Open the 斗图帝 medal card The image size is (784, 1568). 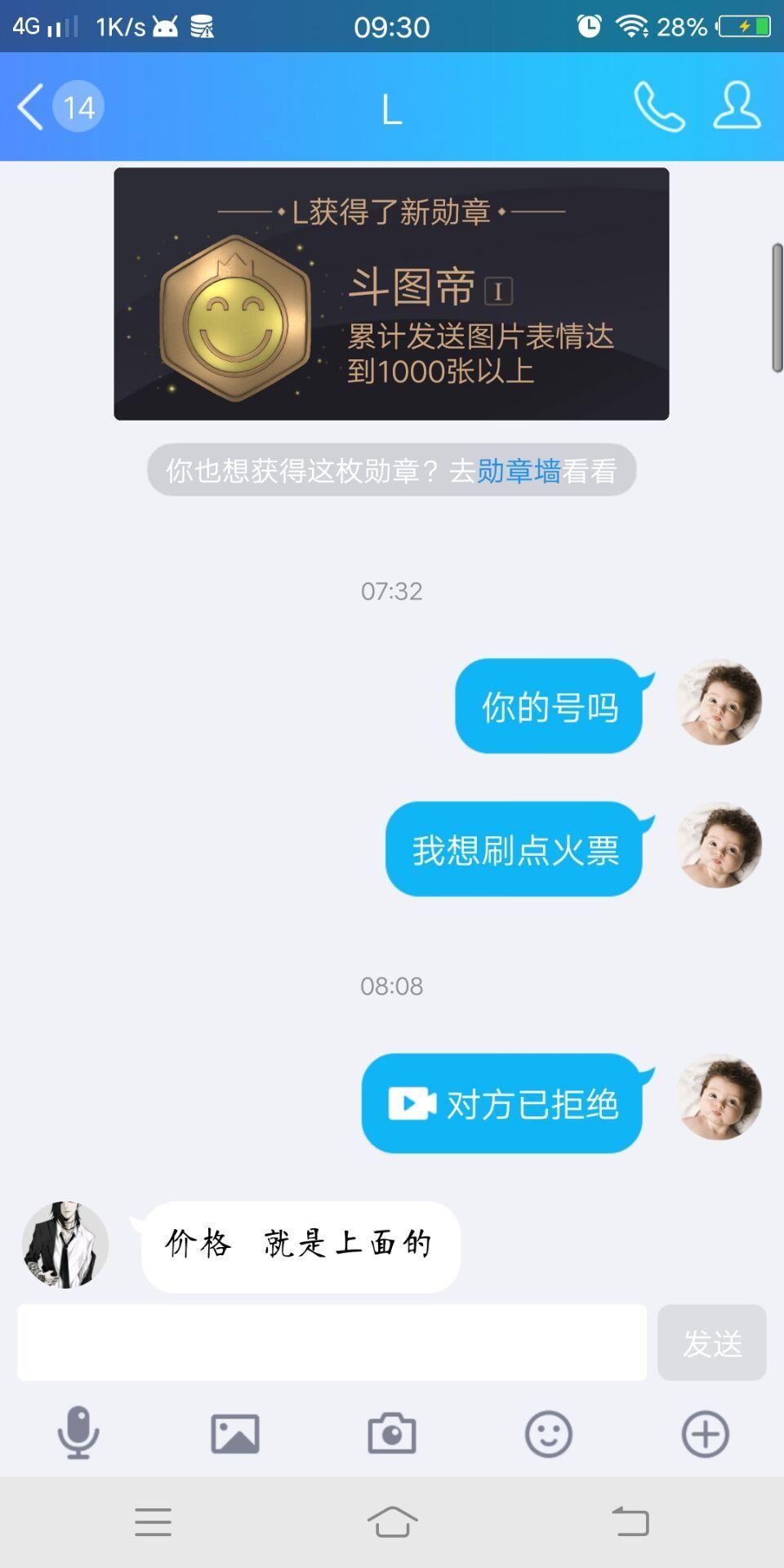(391, 294)
